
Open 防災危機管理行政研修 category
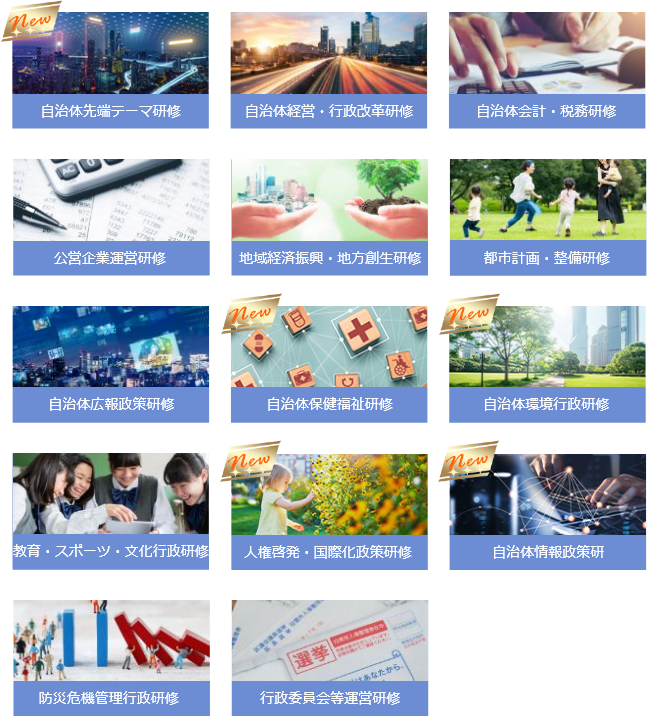(110, 657)
